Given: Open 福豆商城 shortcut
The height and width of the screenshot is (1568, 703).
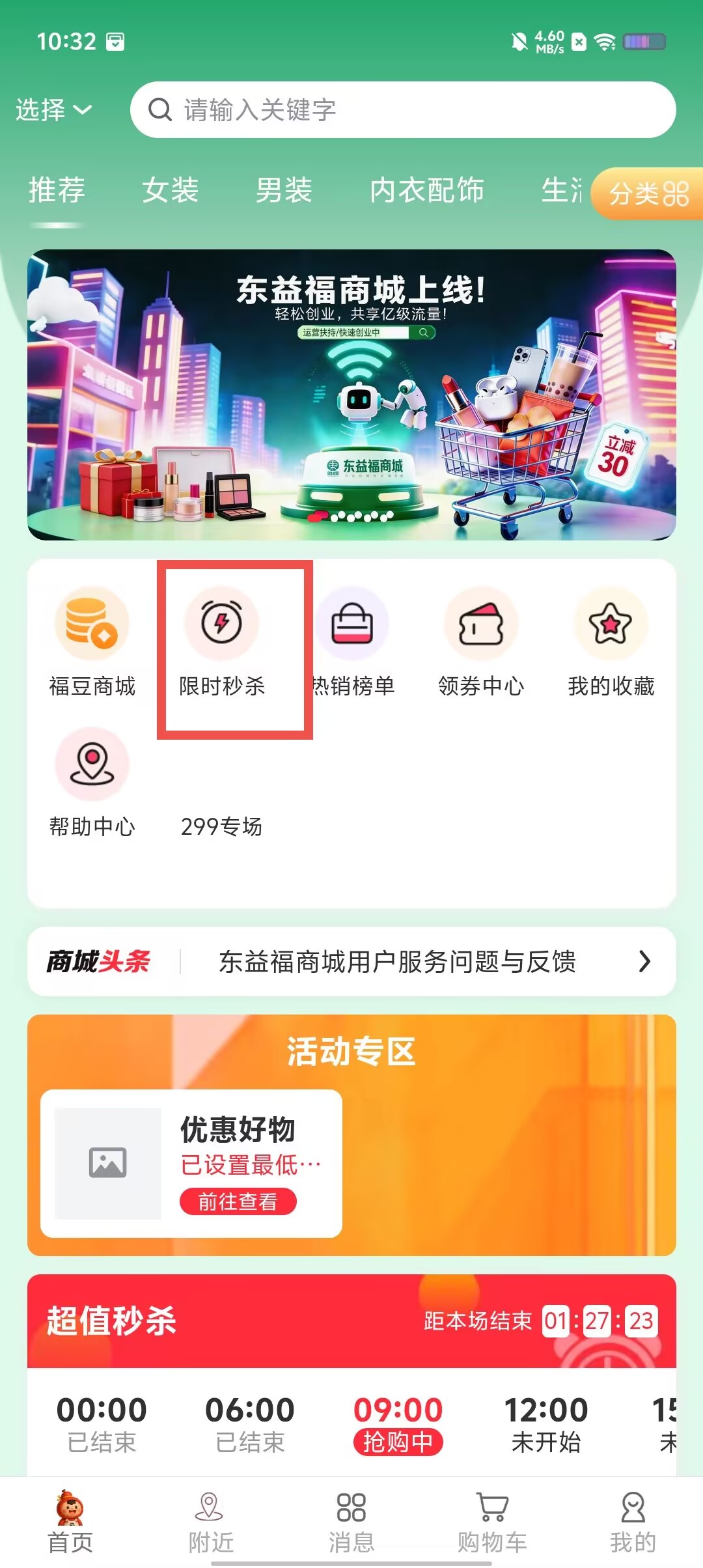Looking at the screenshot, I should point(92,642).
